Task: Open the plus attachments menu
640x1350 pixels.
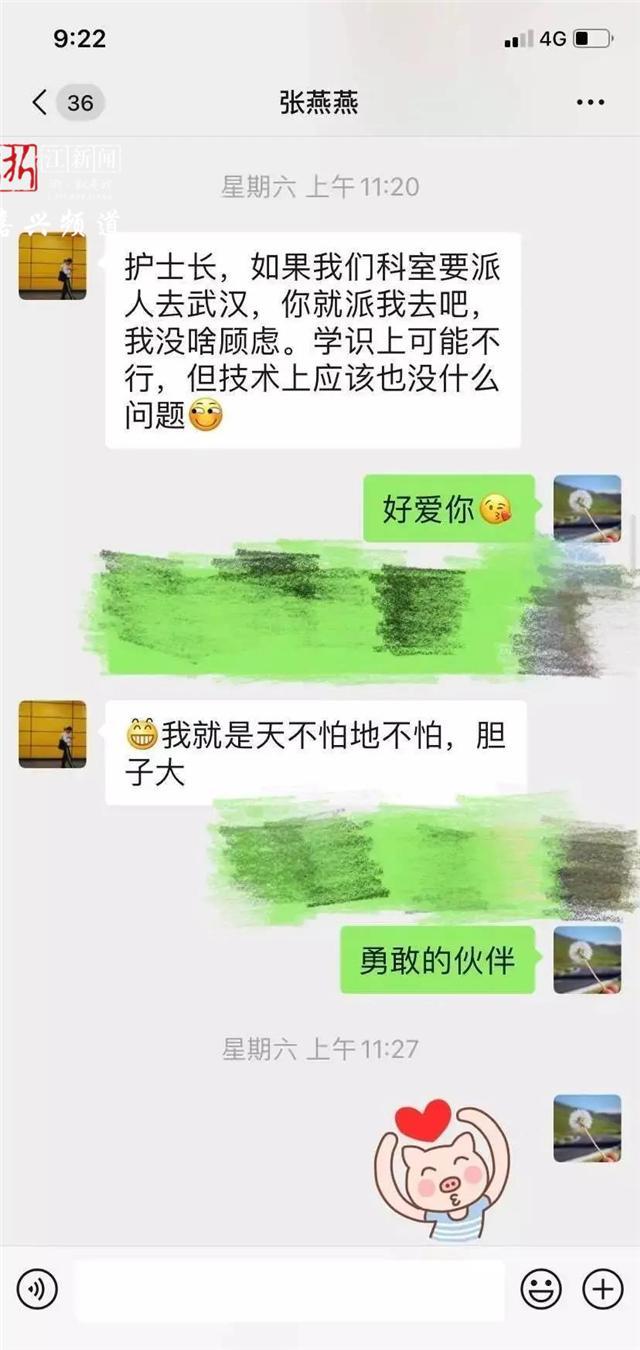Action: (x=603, y=1289)
